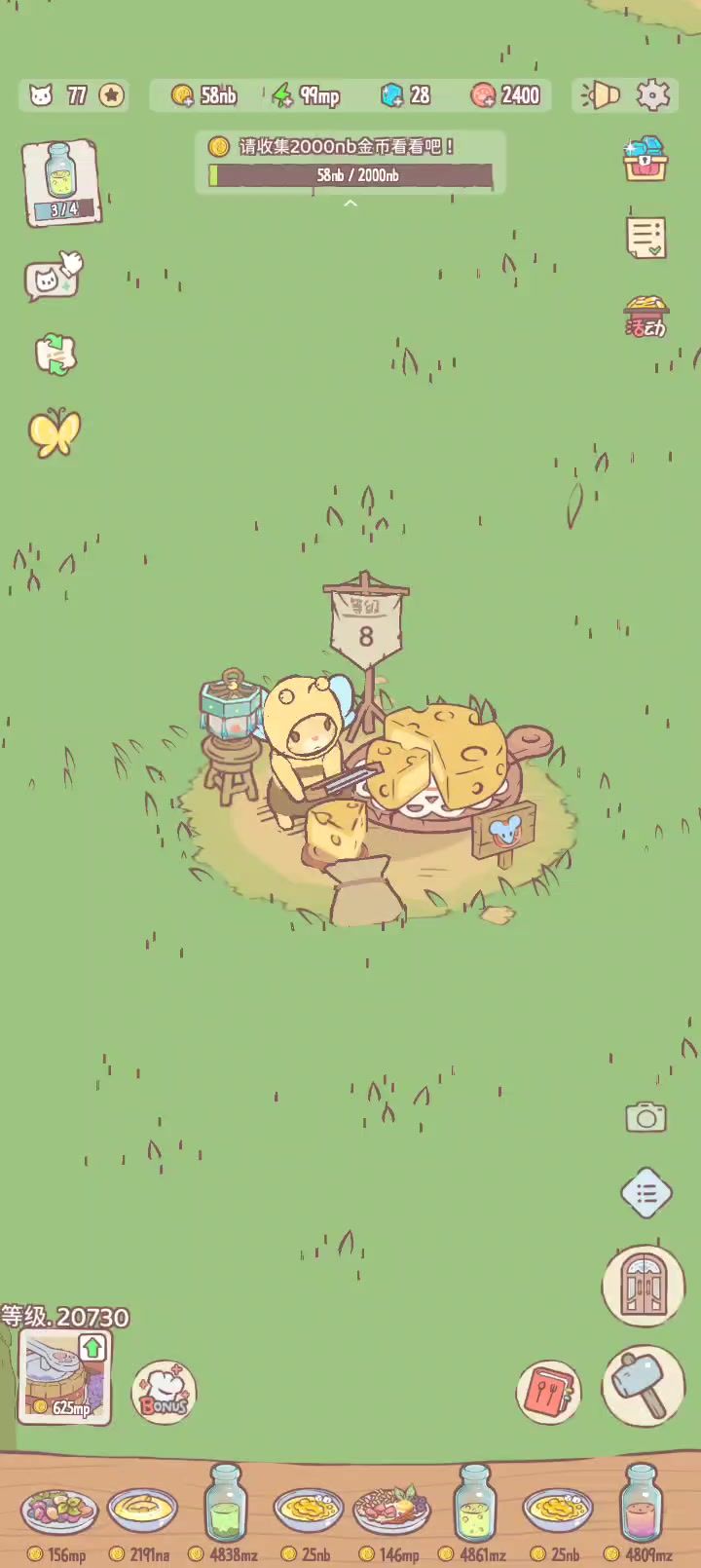Open the hammer build button

tap(643, 1385)
